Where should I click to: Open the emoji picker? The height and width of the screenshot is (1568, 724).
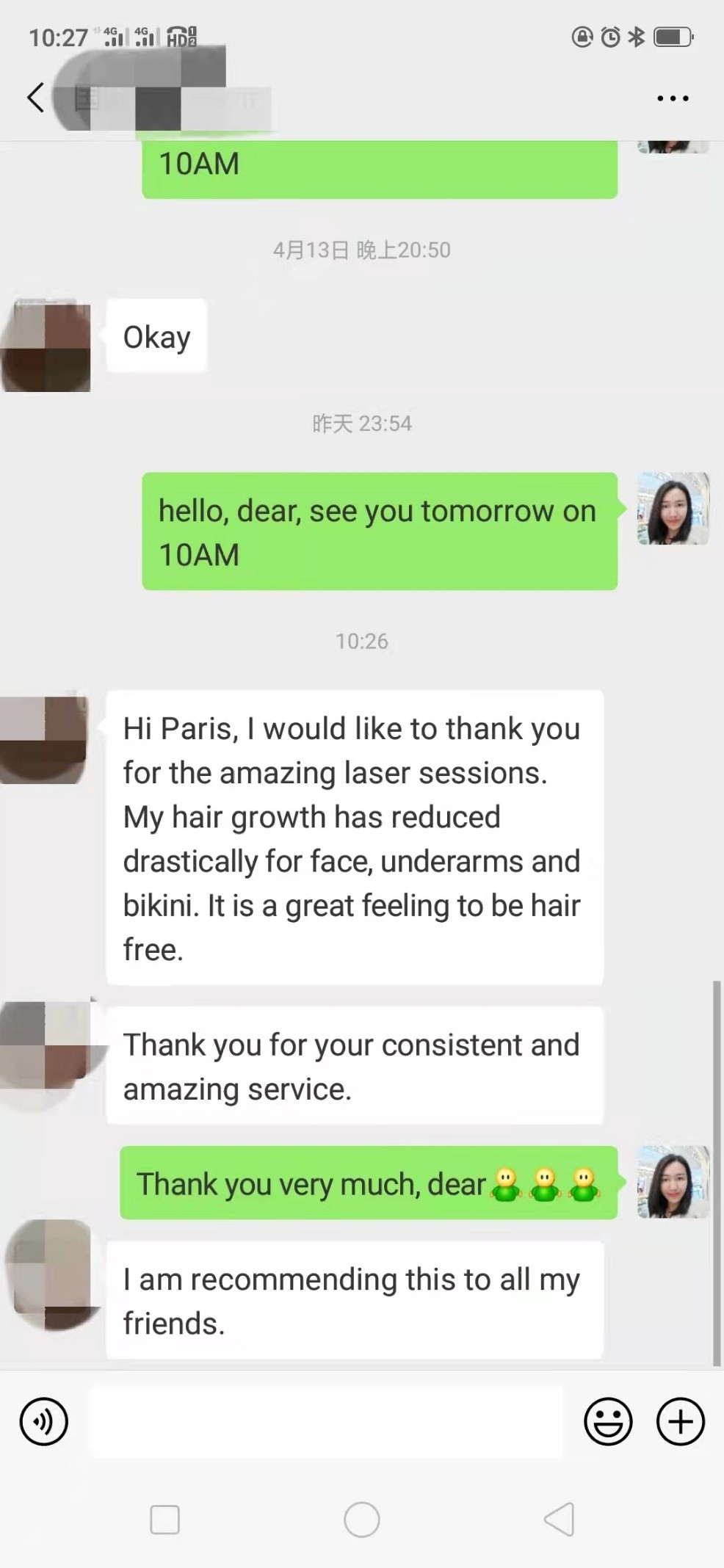tap(608, 1422)
